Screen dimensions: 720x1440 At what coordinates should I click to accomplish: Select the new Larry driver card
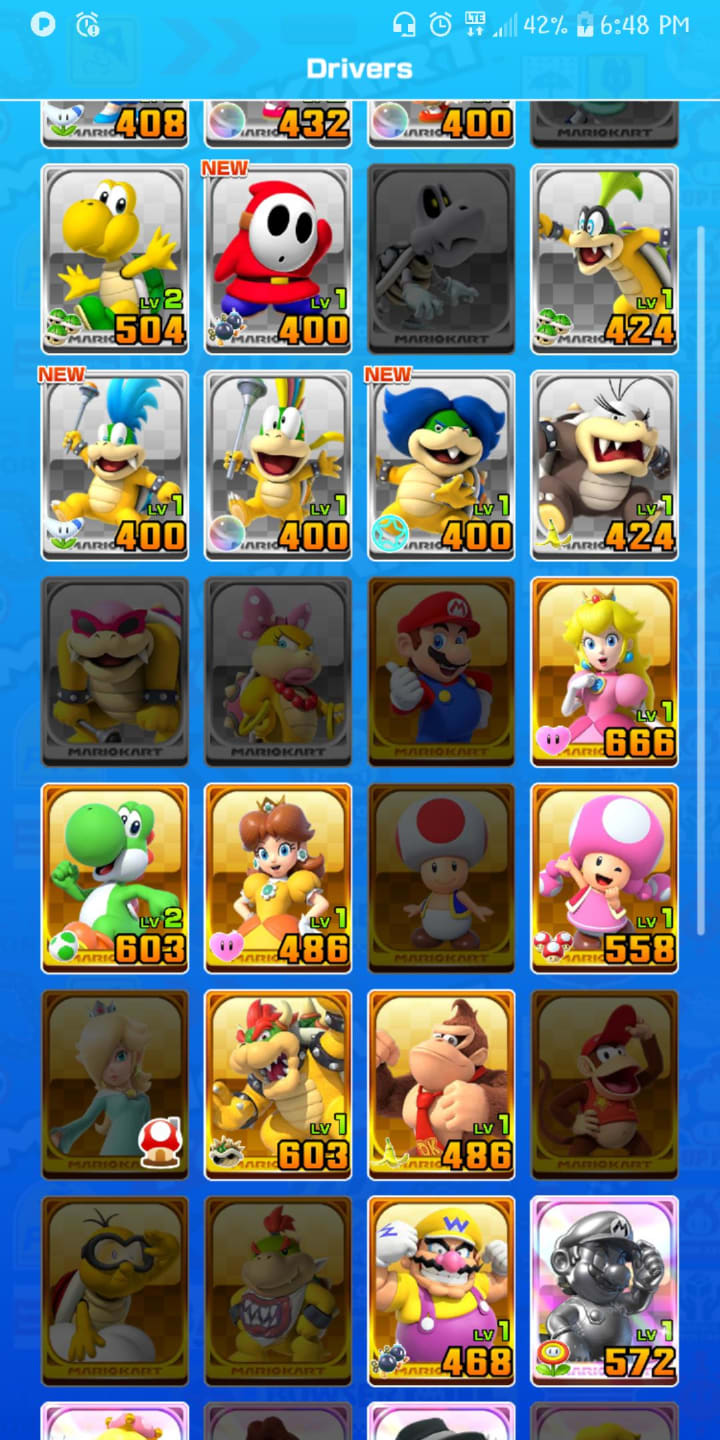[x=114, y=465]
